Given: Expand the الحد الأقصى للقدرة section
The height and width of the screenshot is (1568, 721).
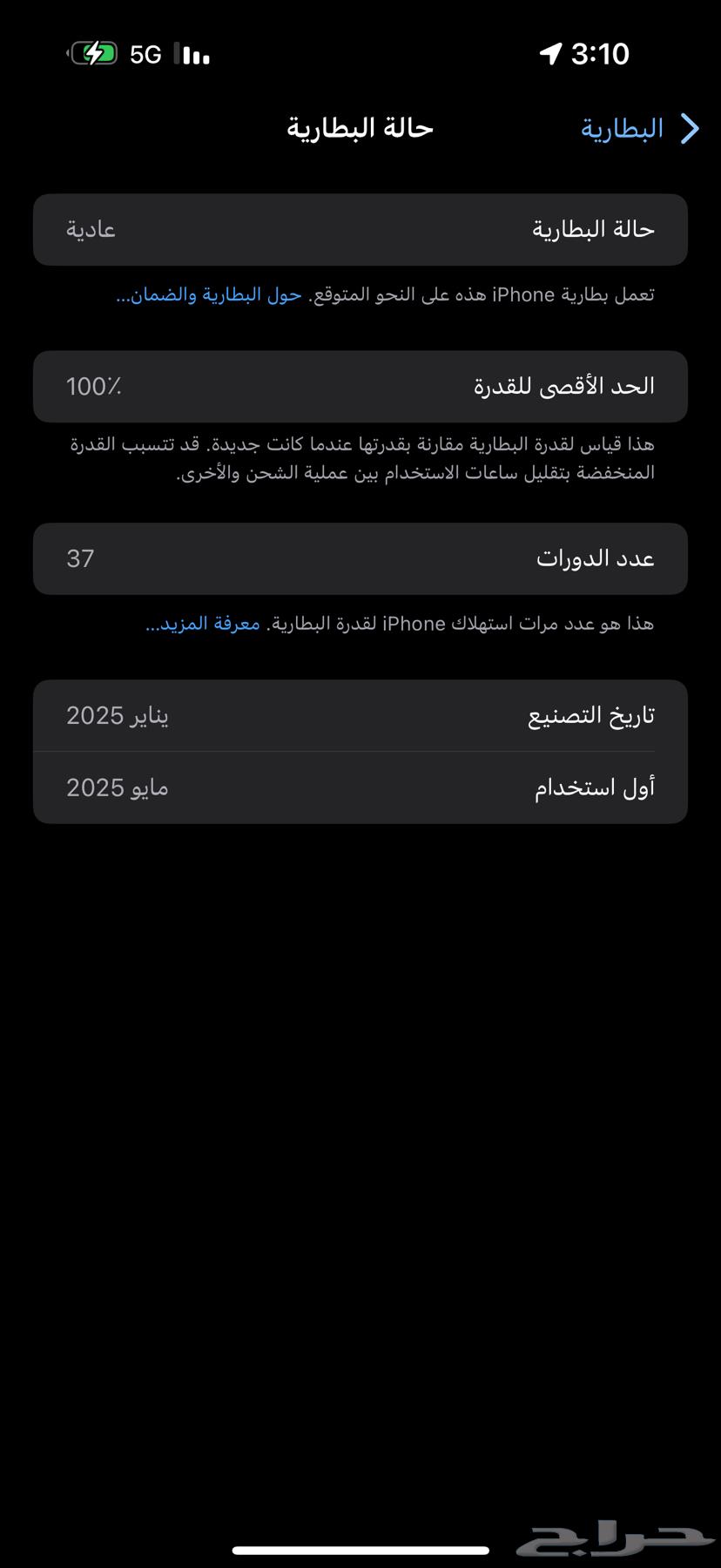Looking at the screenshot, I should pyautogui.click(x=360, y=386).
